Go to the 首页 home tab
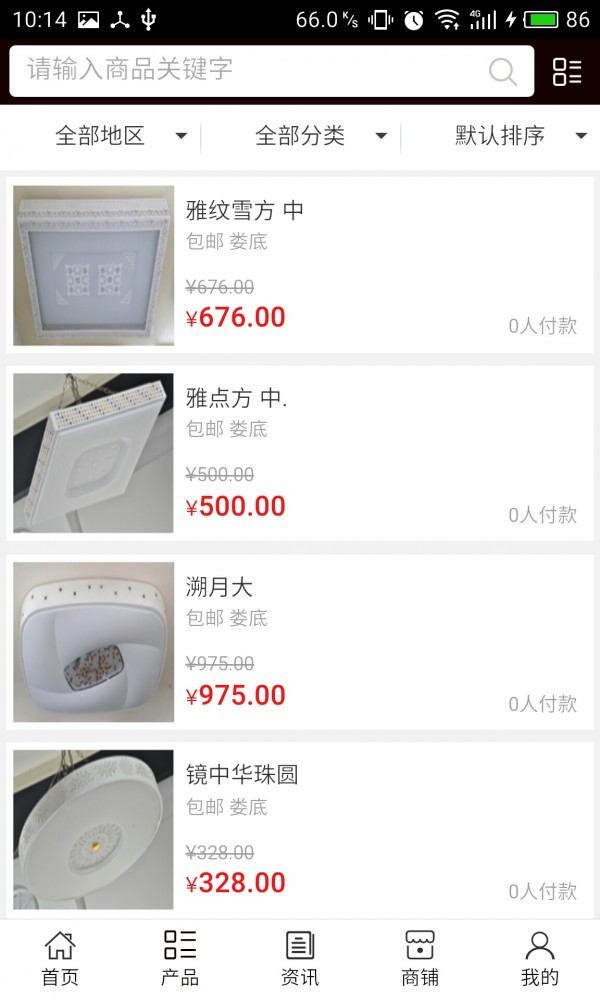 coord(60,958)
